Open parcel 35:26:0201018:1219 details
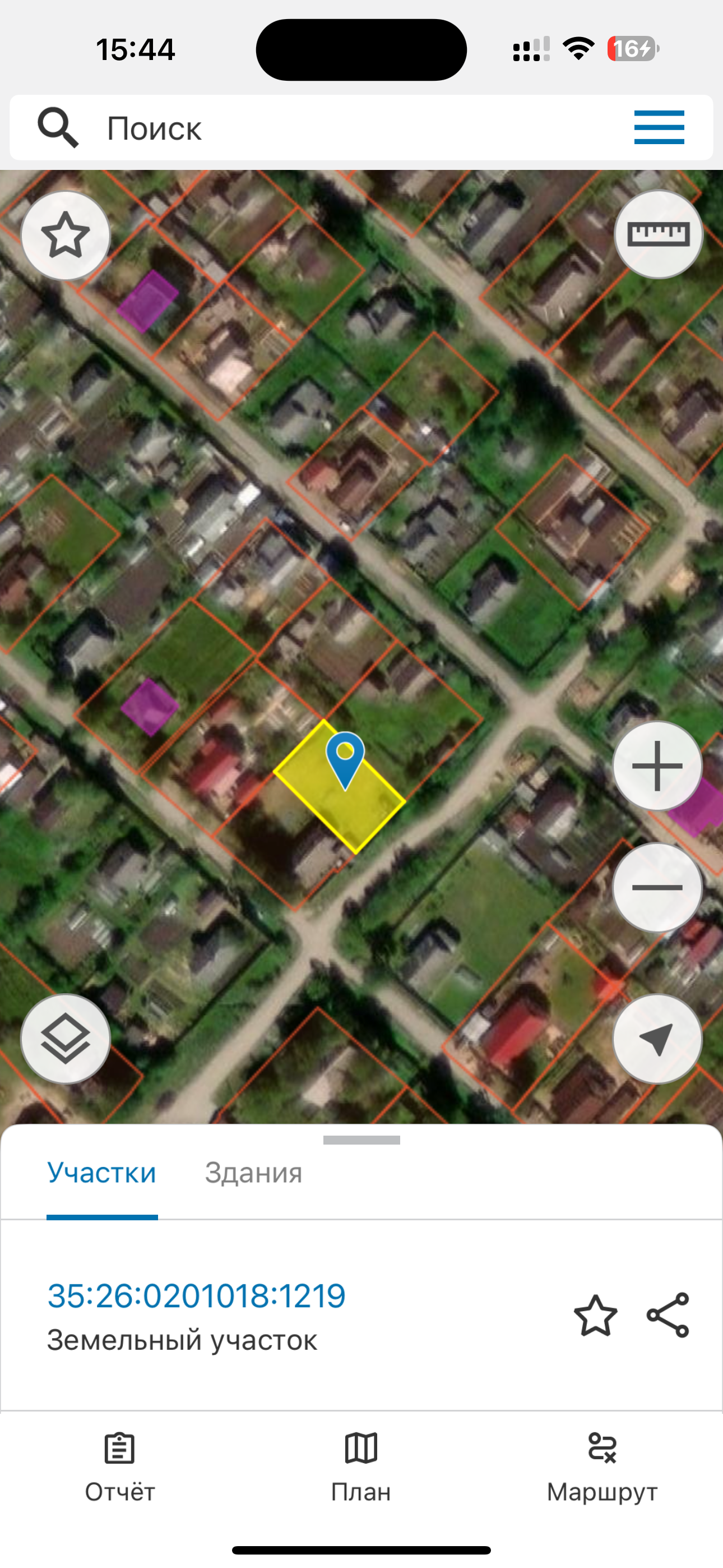This screenshot has height=1568, width=723. (197, 1295)
